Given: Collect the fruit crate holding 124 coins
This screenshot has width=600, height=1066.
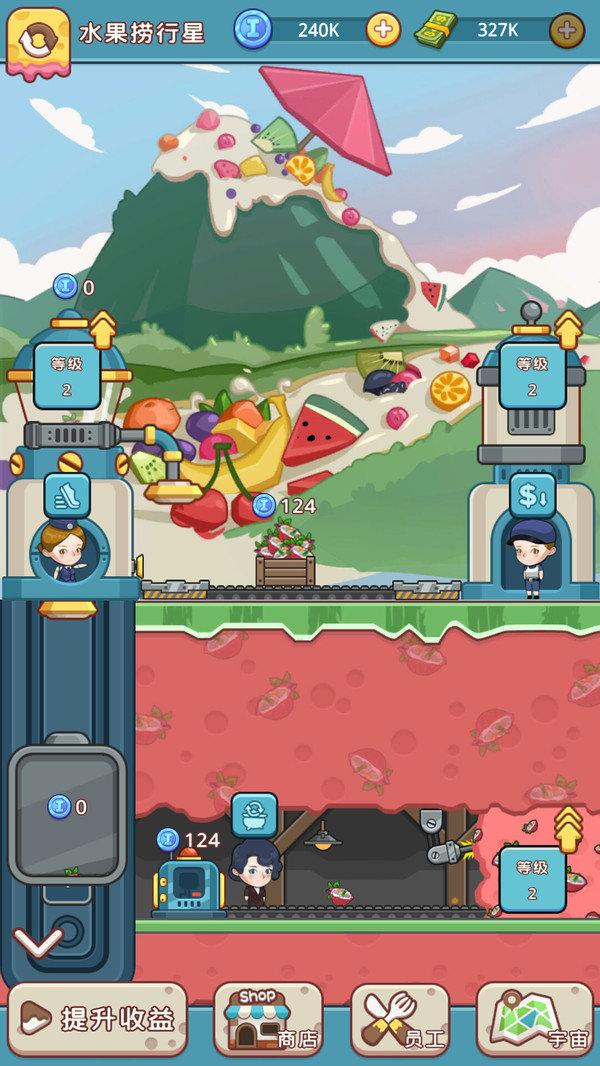Looking at the screenshot, I should (x=285, y=560).
